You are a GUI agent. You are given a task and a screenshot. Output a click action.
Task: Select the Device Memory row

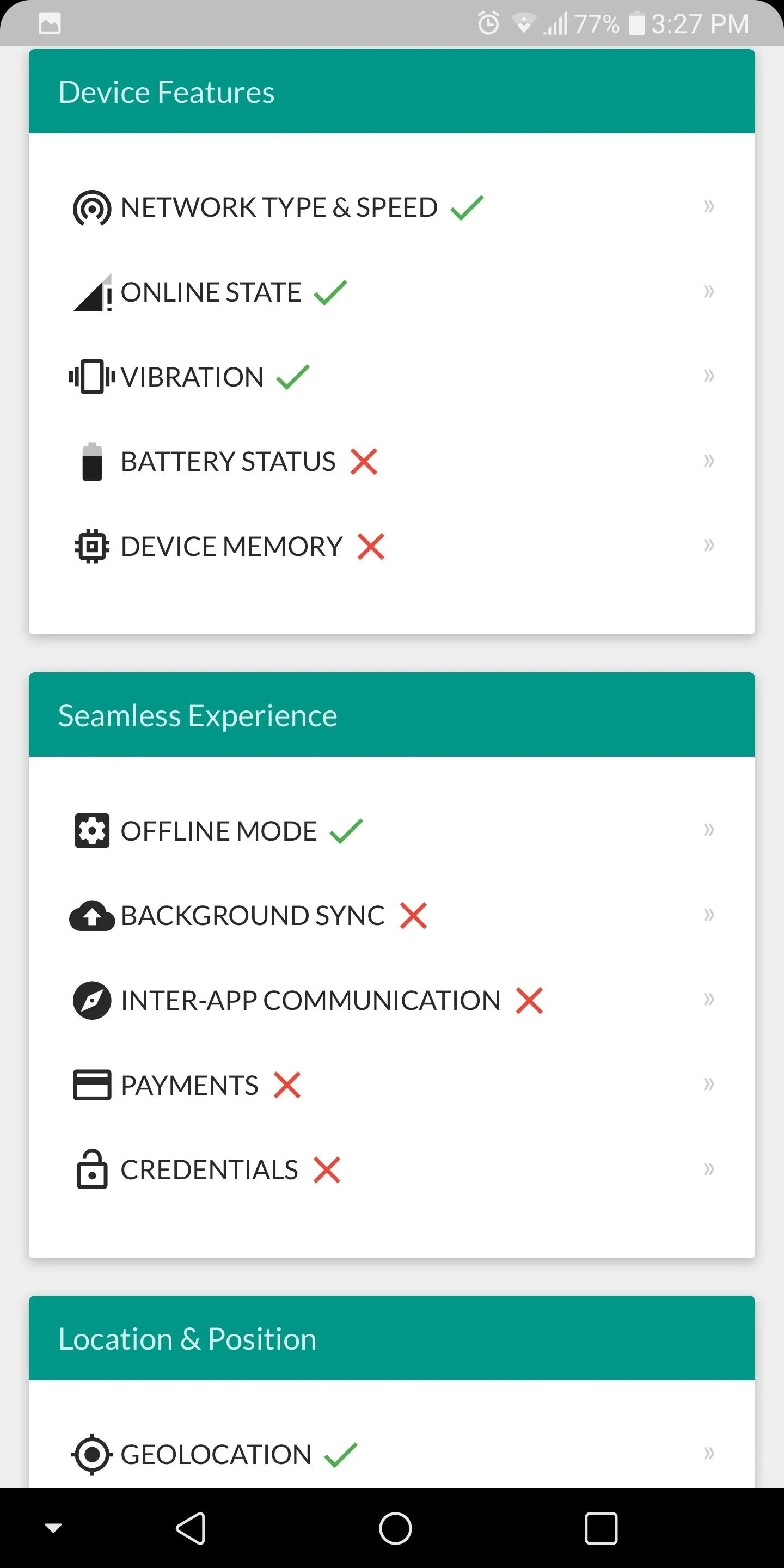392,546
